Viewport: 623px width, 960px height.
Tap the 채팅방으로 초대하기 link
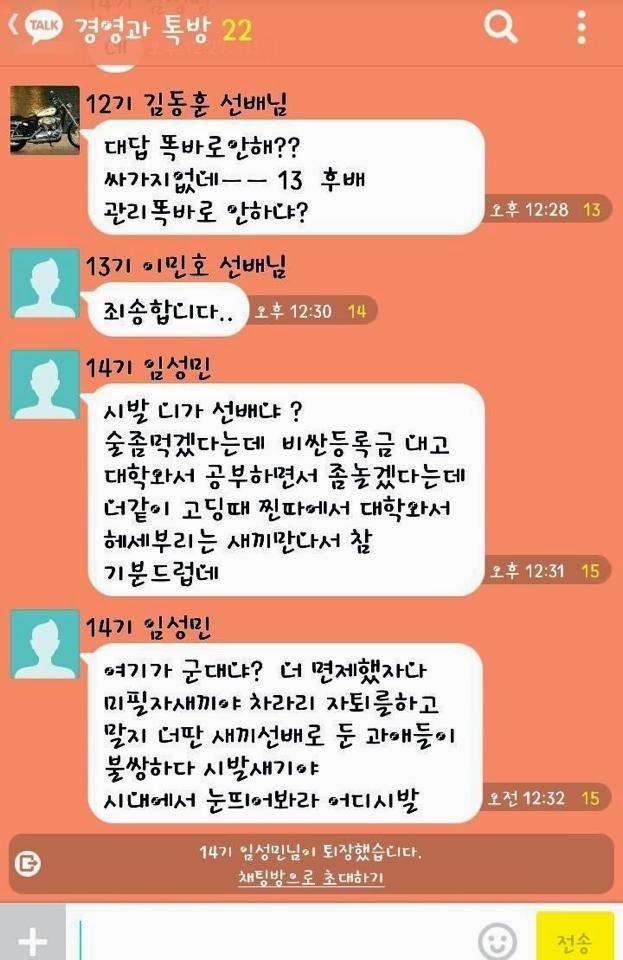(311, 878)
